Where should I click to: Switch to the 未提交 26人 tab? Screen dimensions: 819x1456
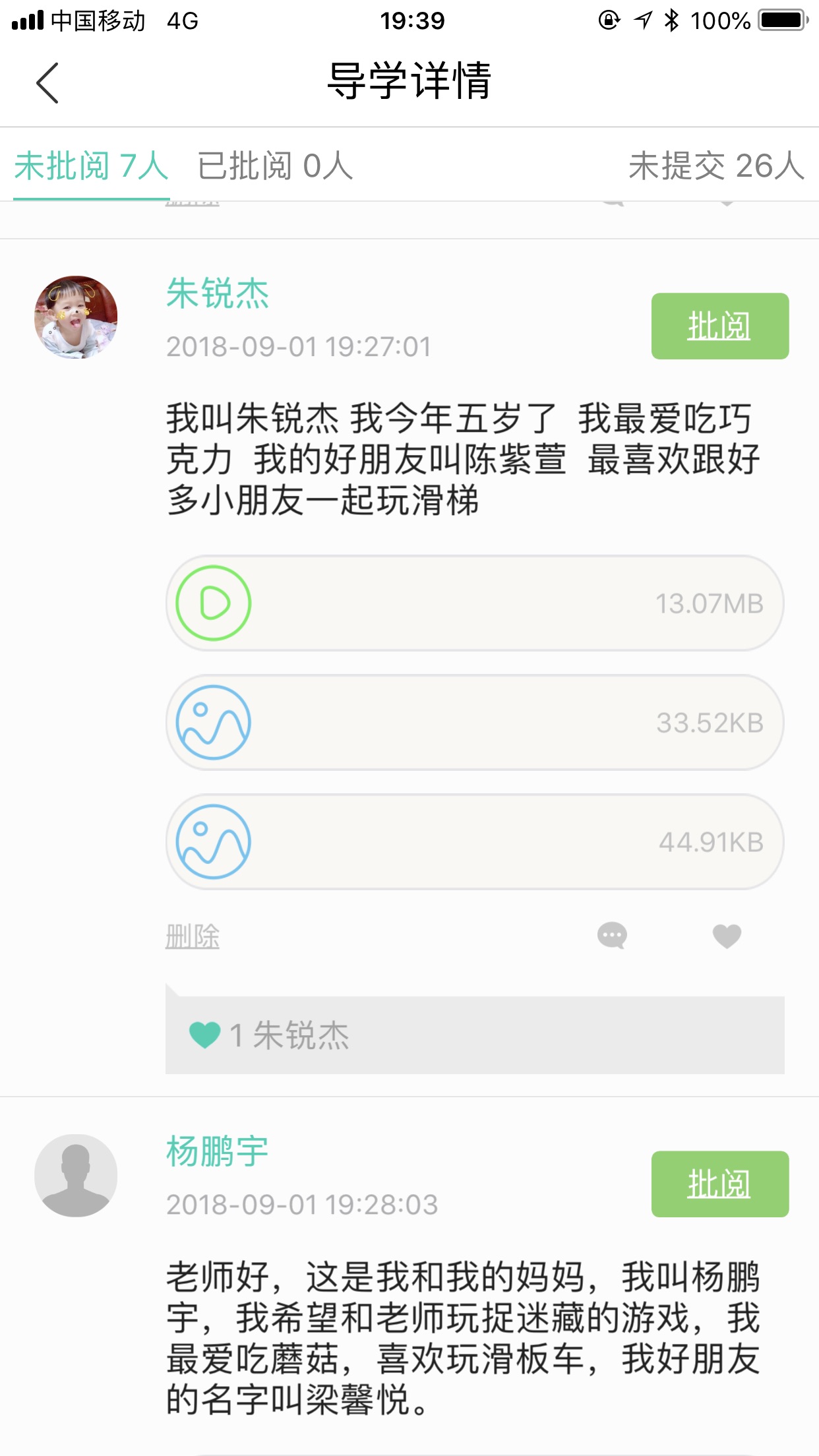tap(716, 166)
